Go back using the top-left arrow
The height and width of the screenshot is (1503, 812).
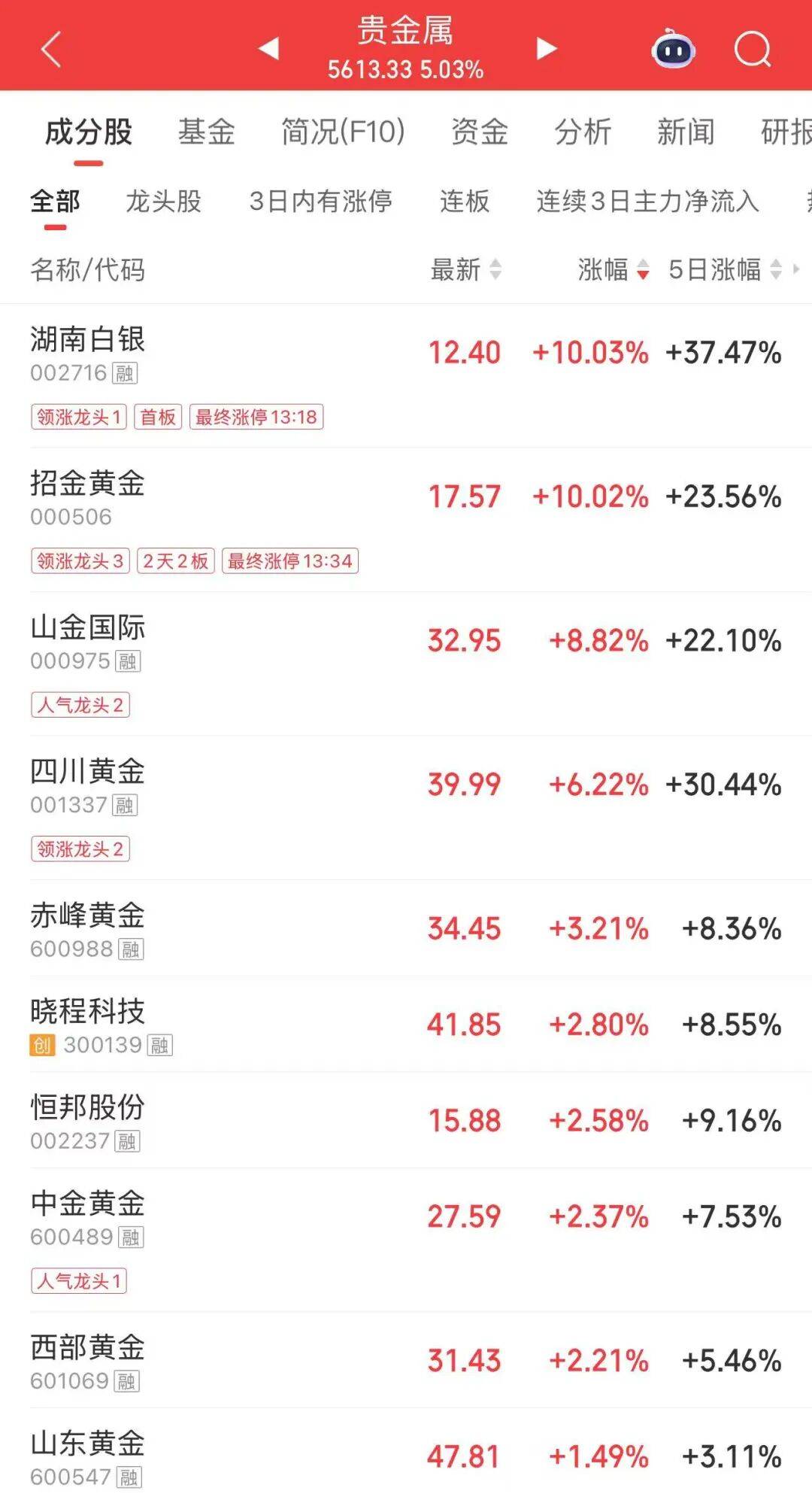click(x=50, y=50)
